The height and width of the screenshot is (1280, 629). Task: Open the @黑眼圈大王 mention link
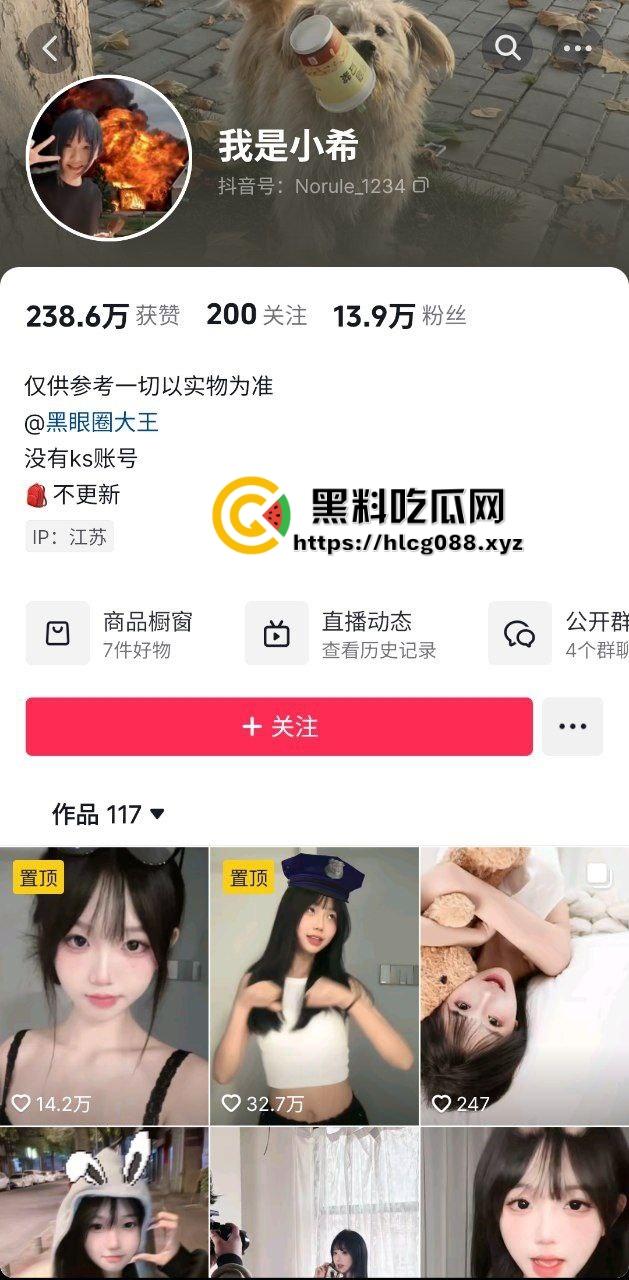pyautogui.click(x=102, y=422)
